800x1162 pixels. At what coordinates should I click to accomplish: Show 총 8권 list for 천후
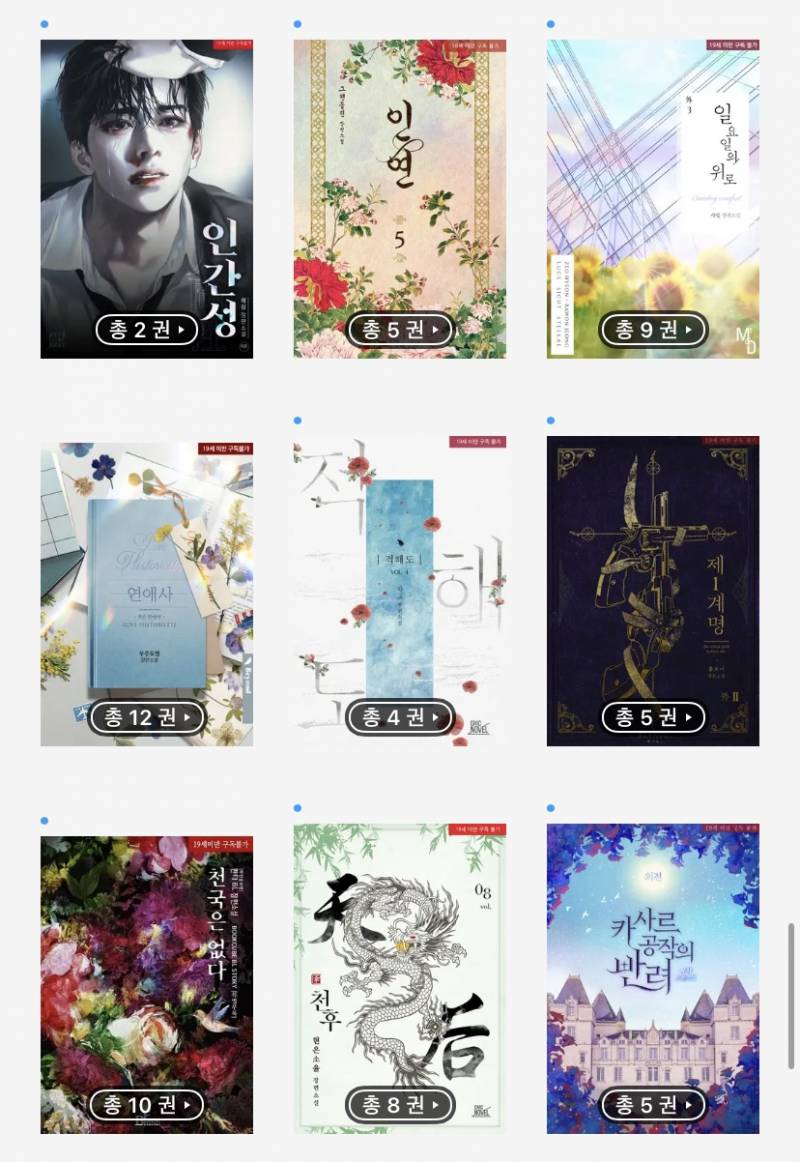point(399,1105)
